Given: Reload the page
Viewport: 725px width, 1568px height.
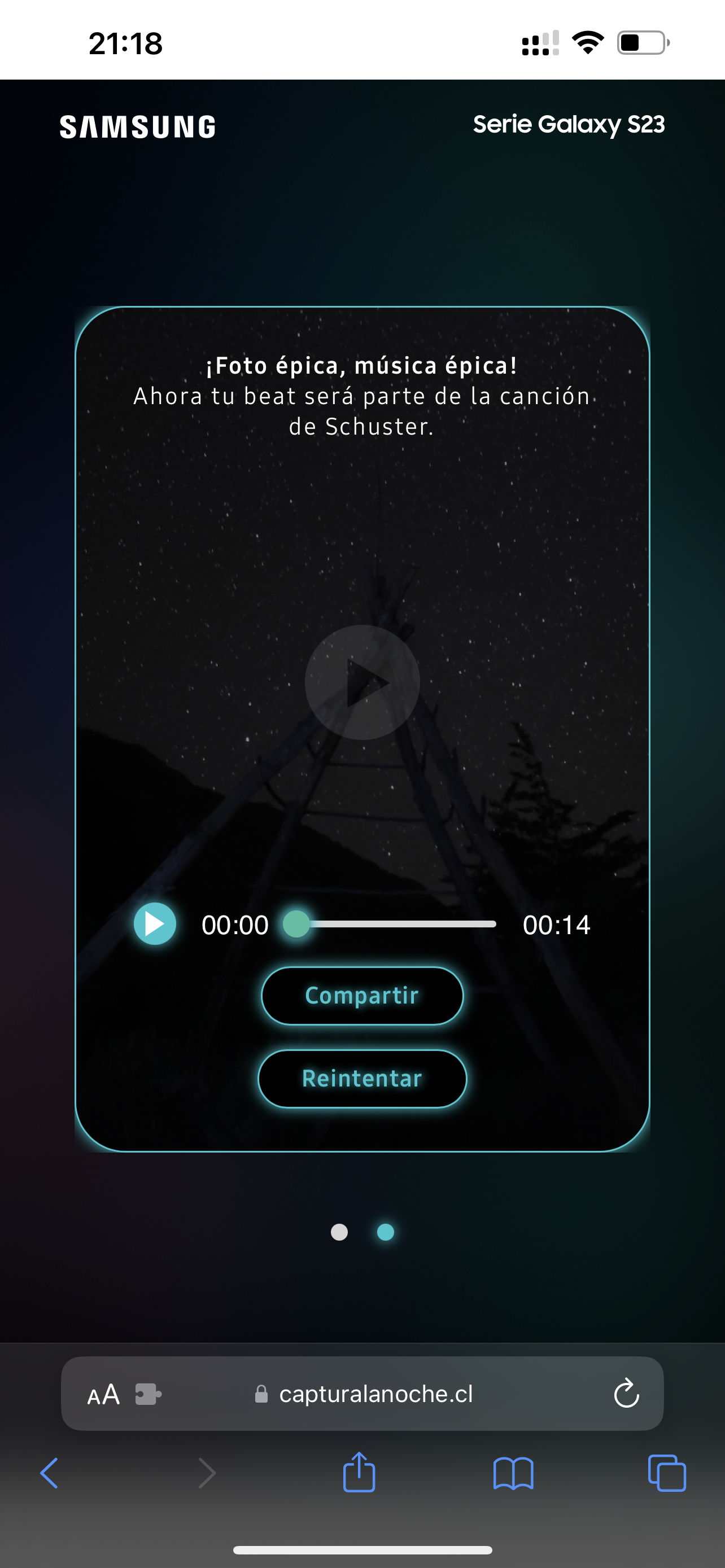Looking at the screenshot, I should pyautogui.click(x=626, y=1394).
